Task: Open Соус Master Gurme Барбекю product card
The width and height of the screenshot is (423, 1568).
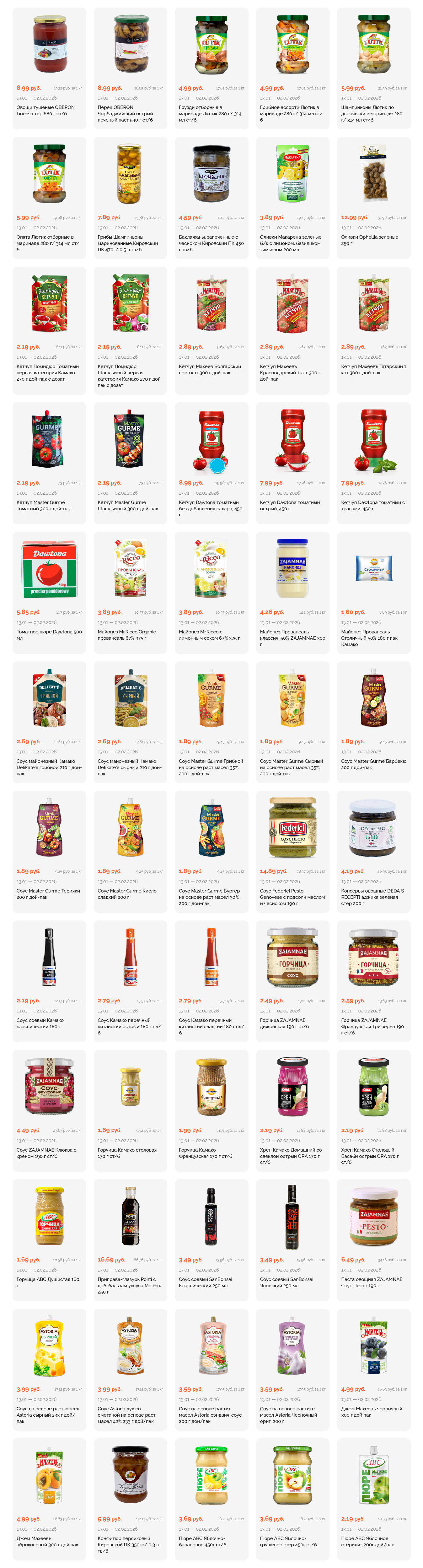Action: (373, 721)
